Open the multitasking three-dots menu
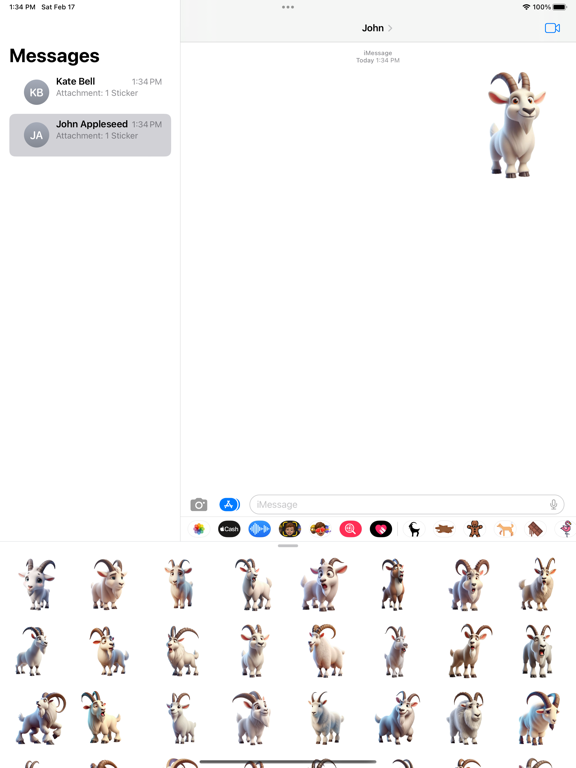This screenshot has height=768, width=576. click(x=288, y=7)
